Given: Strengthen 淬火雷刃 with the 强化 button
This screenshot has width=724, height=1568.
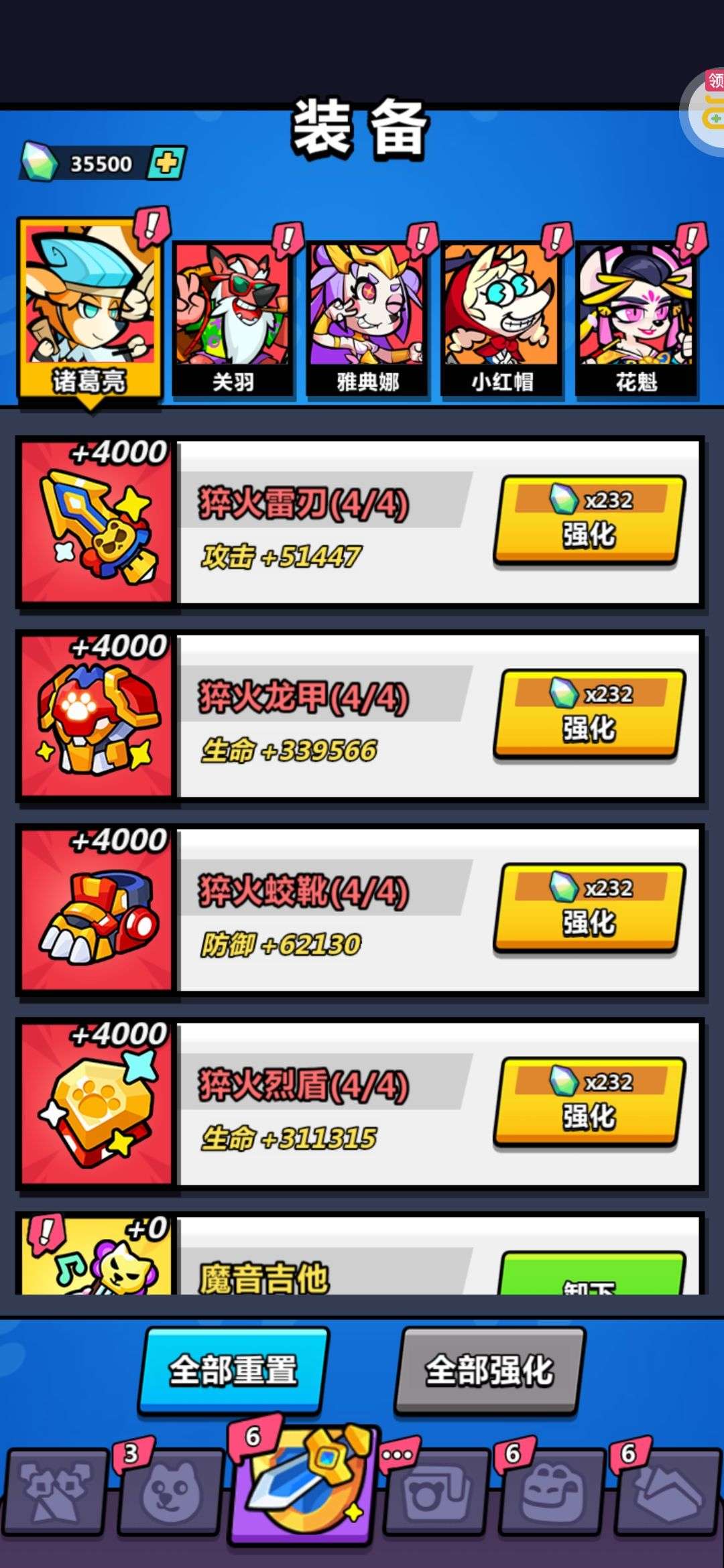Looking at the screenshot, I should pos(589,520).
